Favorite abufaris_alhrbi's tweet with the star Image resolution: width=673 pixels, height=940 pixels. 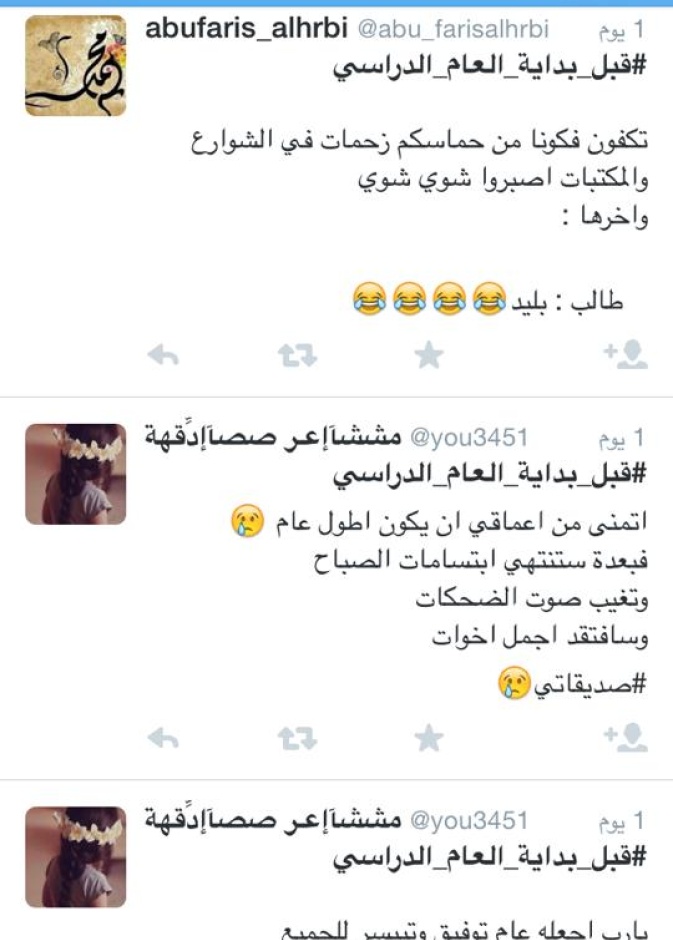click(429, 354)
